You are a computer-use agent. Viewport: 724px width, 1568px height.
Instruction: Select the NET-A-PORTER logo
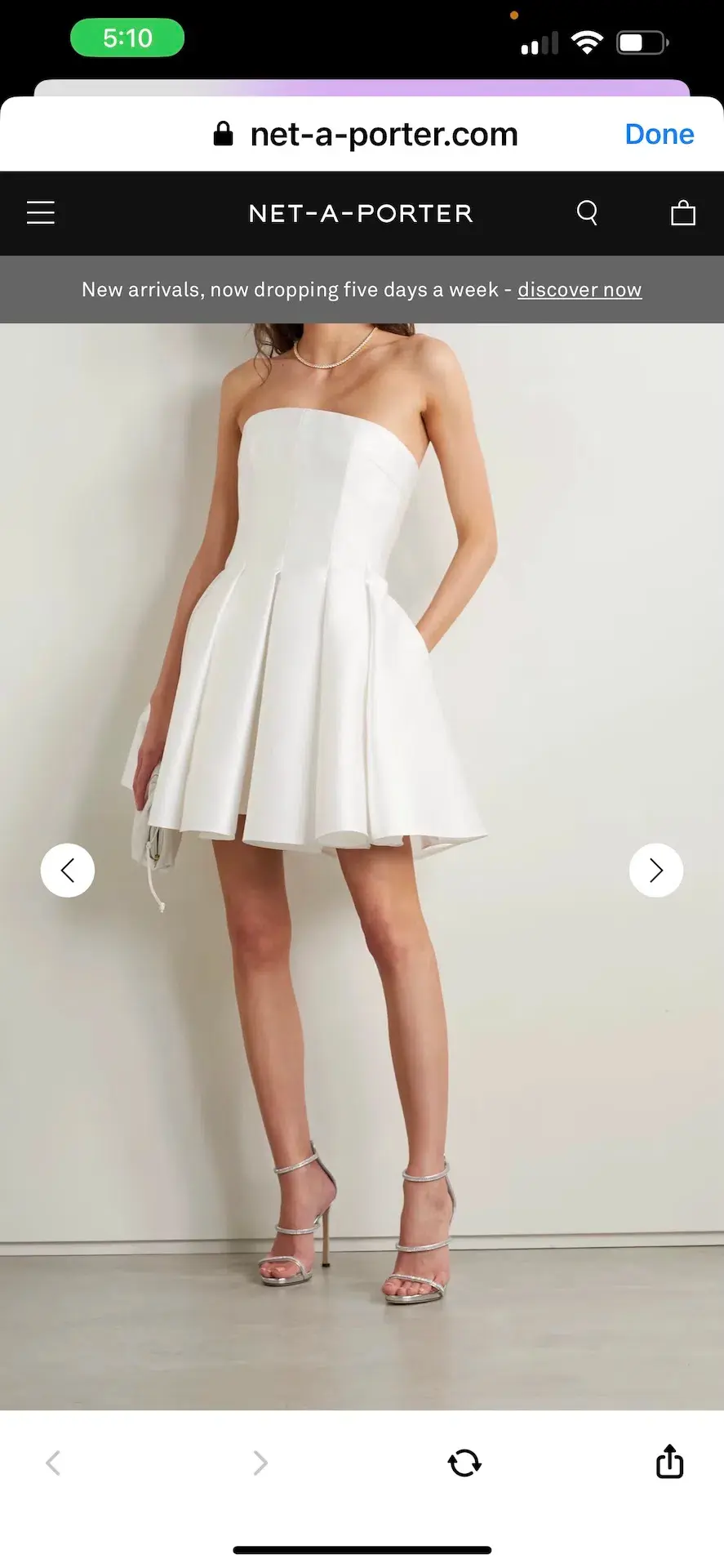tap(360, 212)
